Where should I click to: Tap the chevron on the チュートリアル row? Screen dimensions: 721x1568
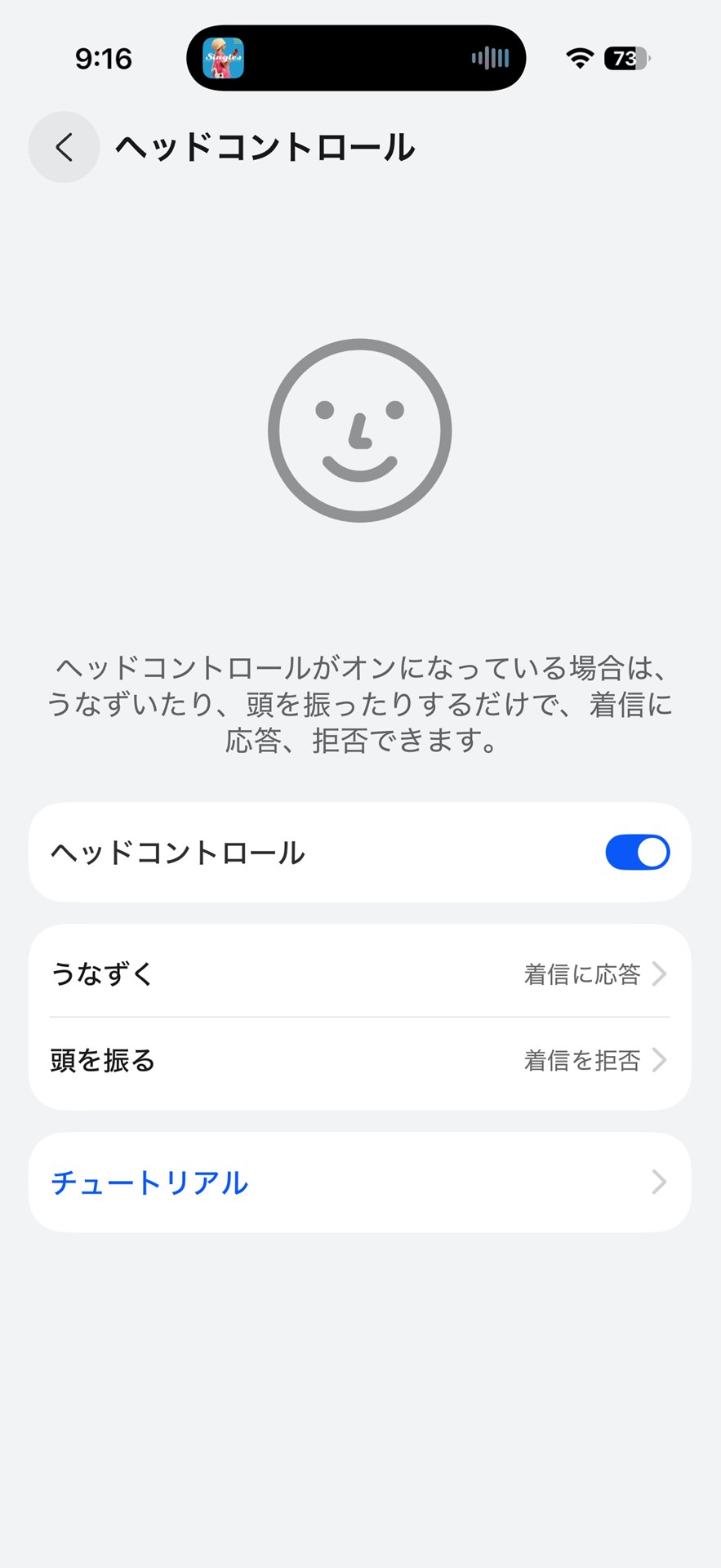click(658, 1183)
